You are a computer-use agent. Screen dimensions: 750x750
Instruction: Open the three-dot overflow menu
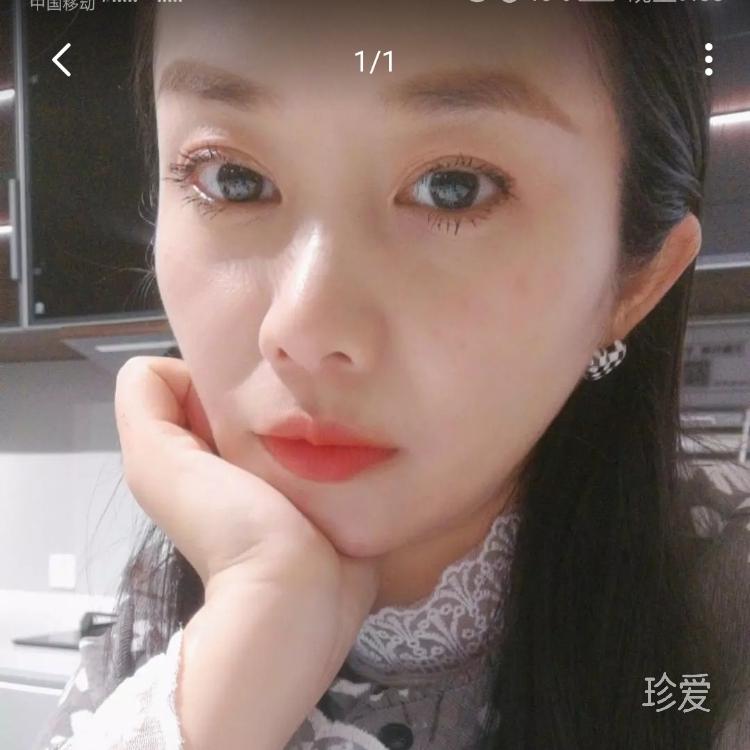(x=708, y=60)
